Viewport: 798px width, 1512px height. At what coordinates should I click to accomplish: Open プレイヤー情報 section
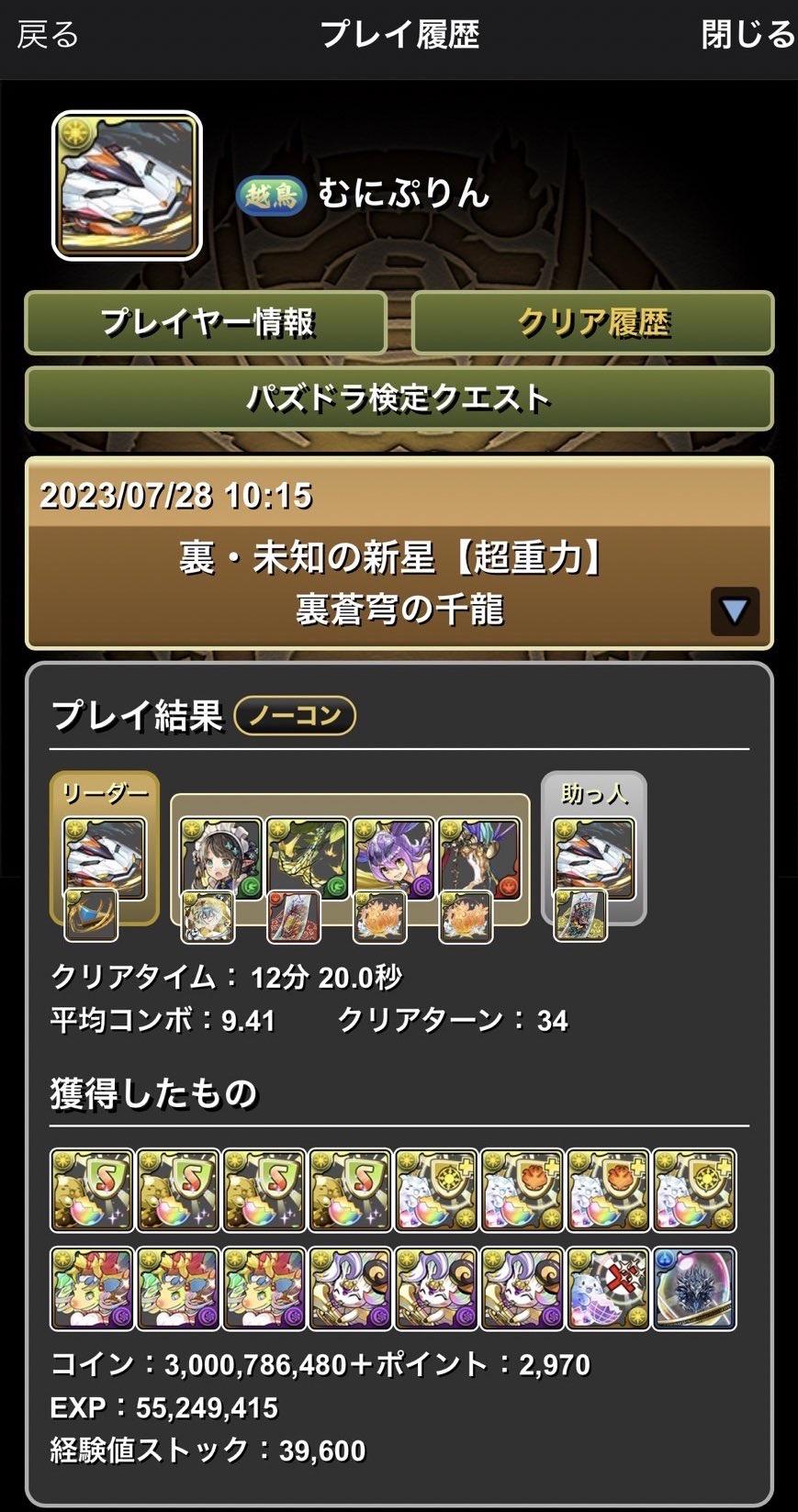click(206, 323)
